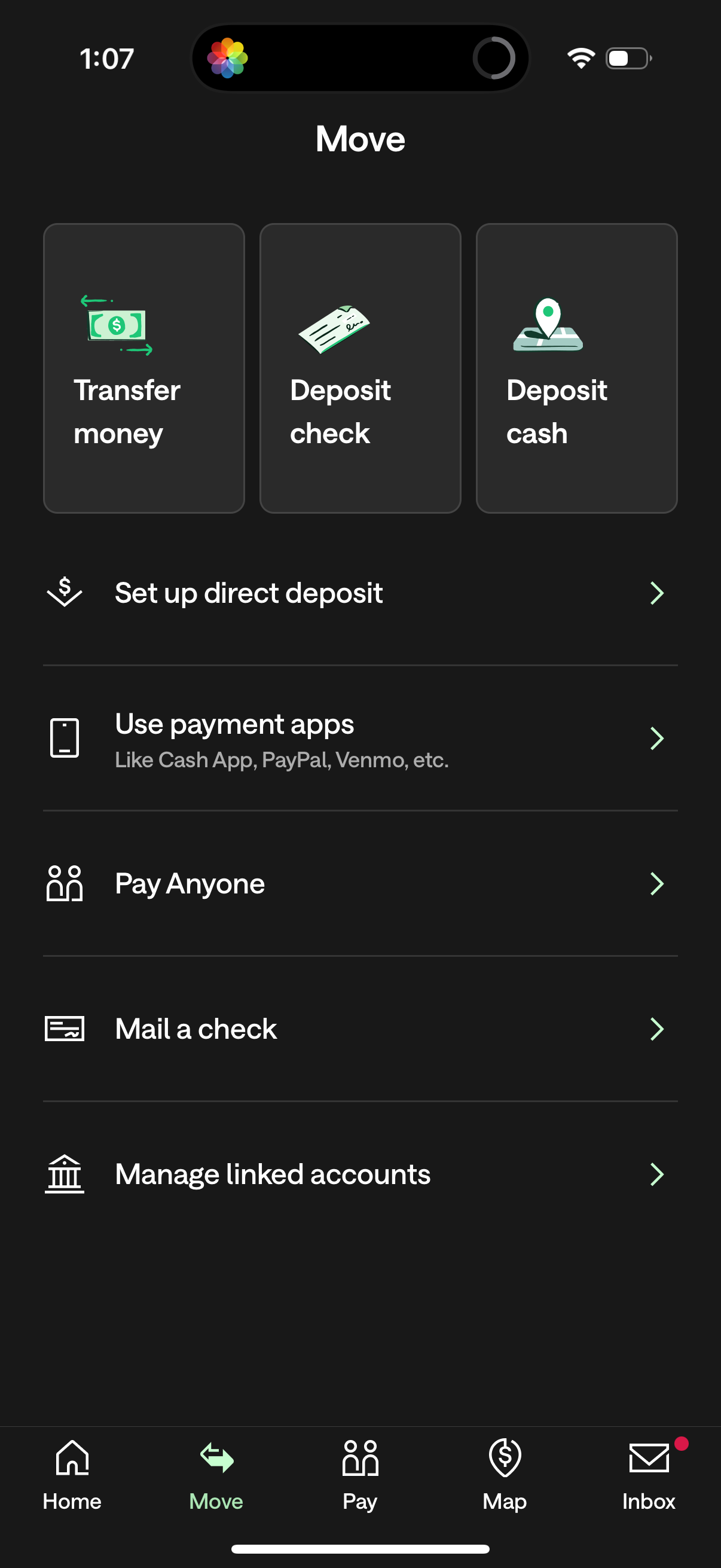The image size is (721, 1568).
Task: Tap the dollar icon beside Set up direct deposit
Action: pyautogui.click(x=65, y=592)
